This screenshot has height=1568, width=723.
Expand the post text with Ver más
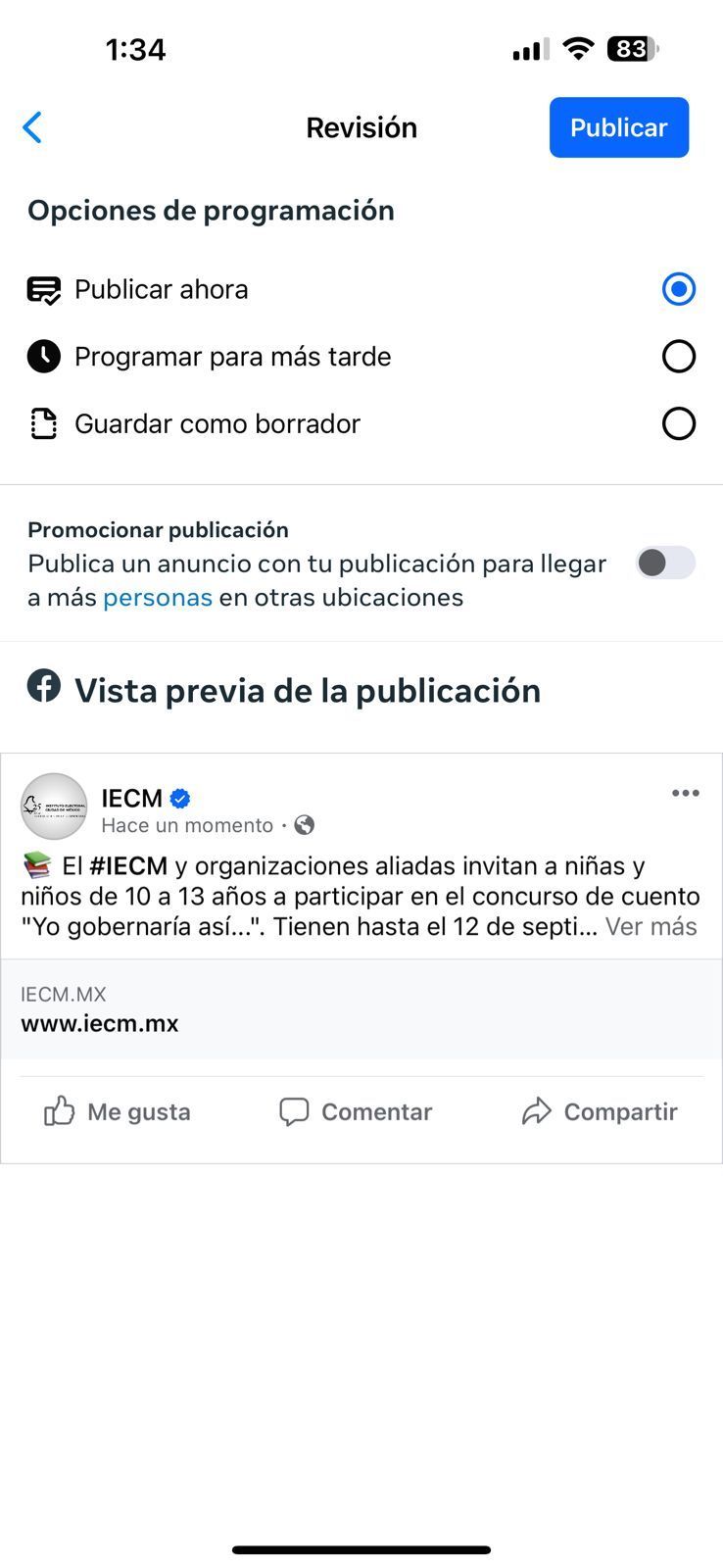[x=651, y=926]
